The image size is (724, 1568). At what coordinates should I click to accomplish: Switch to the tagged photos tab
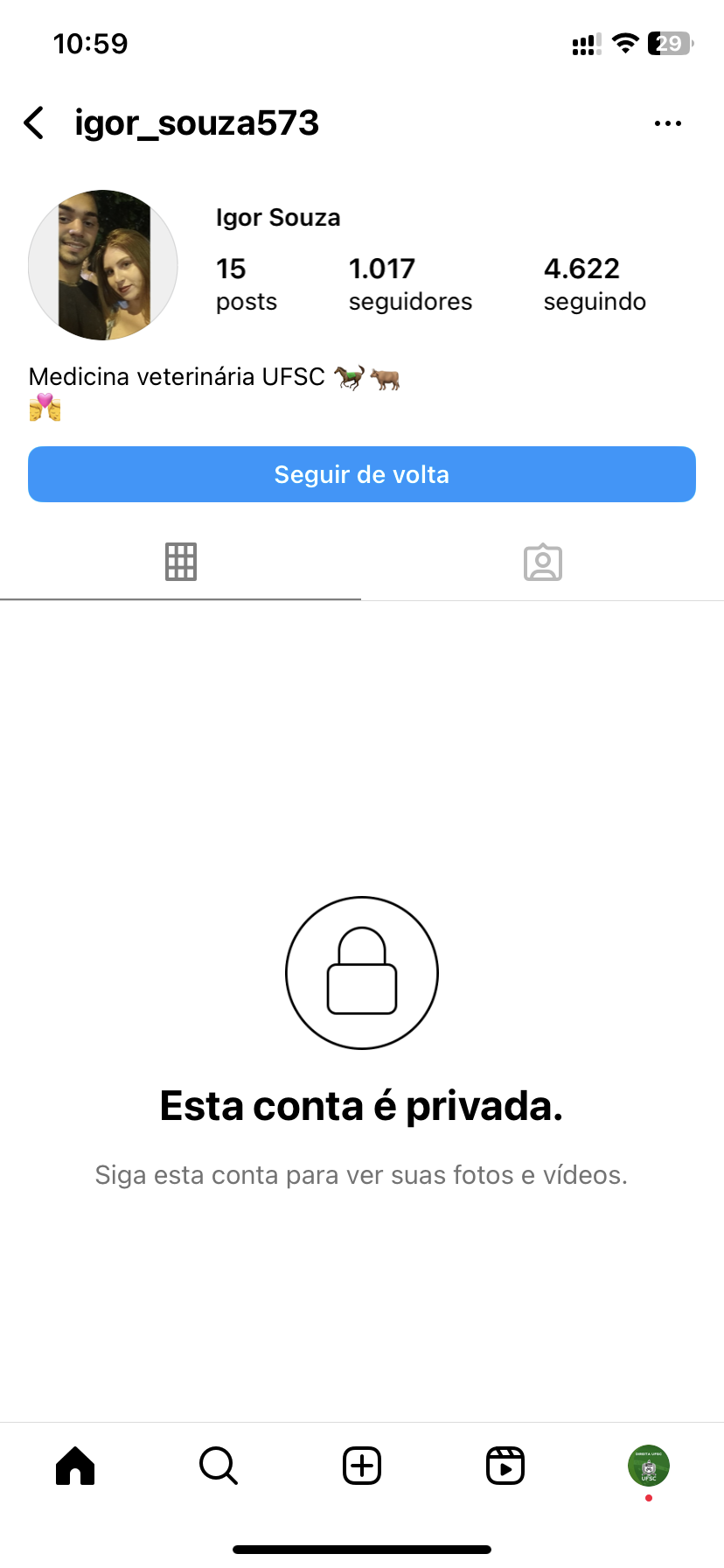pos(542,562)
